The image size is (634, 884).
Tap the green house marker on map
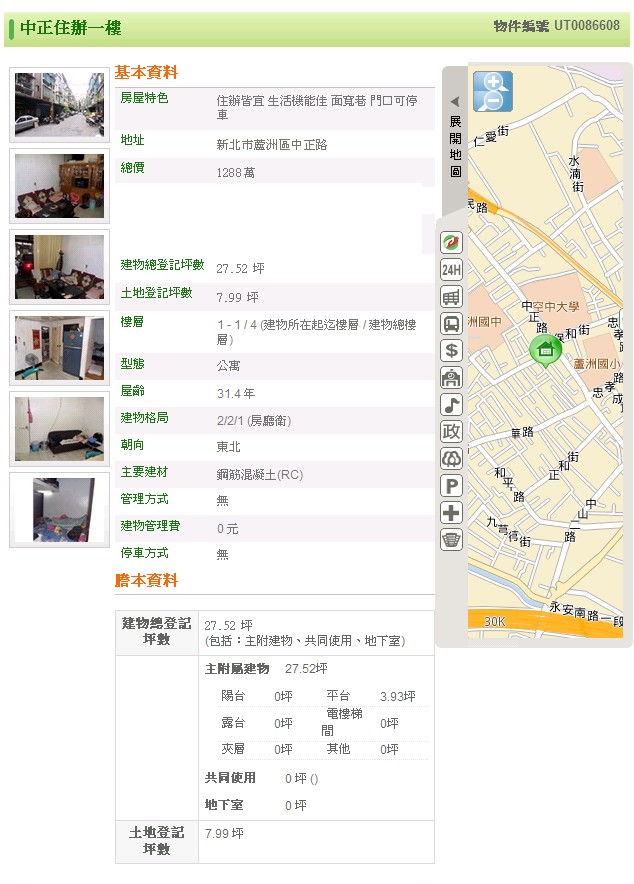click(545, 350)
